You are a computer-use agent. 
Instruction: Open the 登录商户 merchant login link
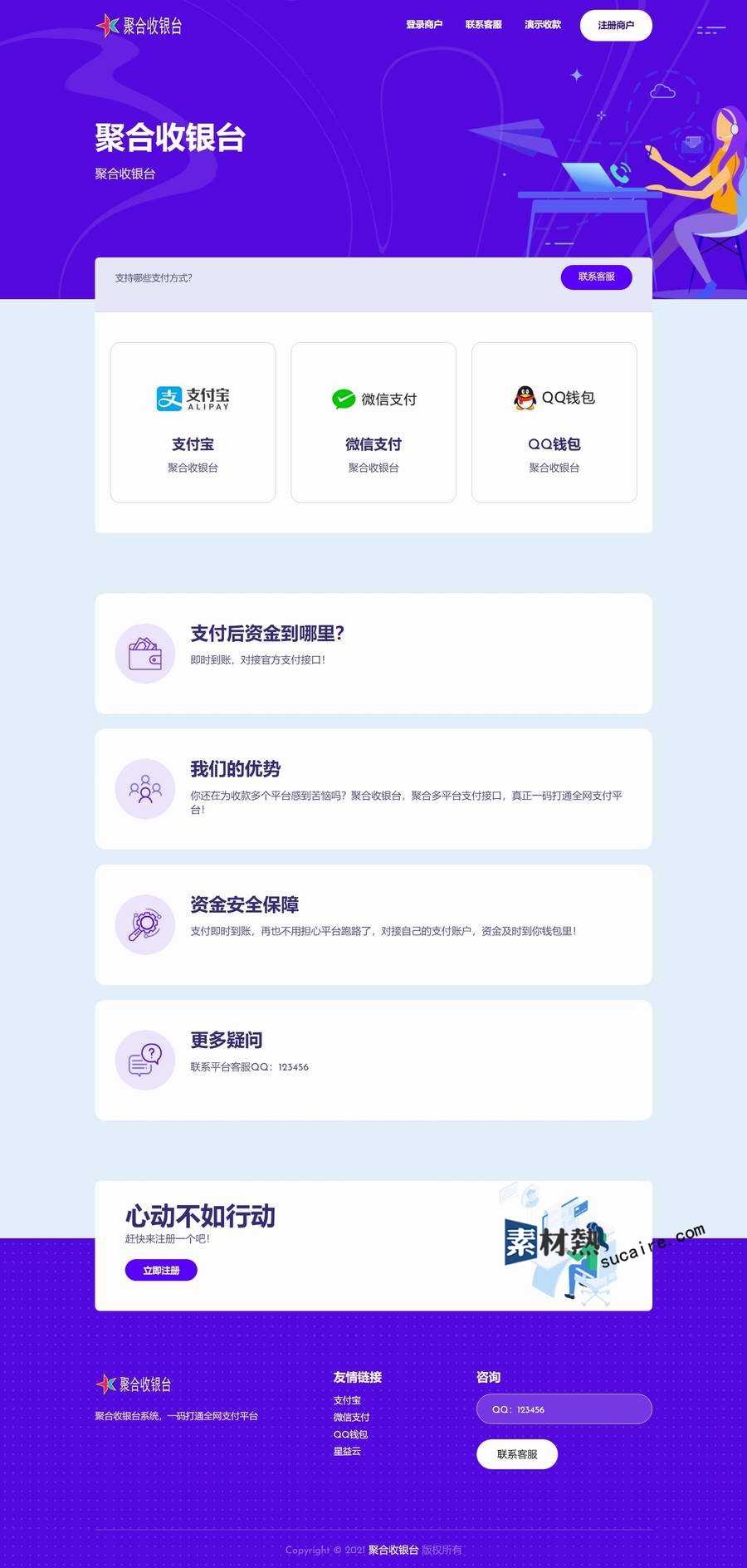pyautogui.click(x=423, y=25)
